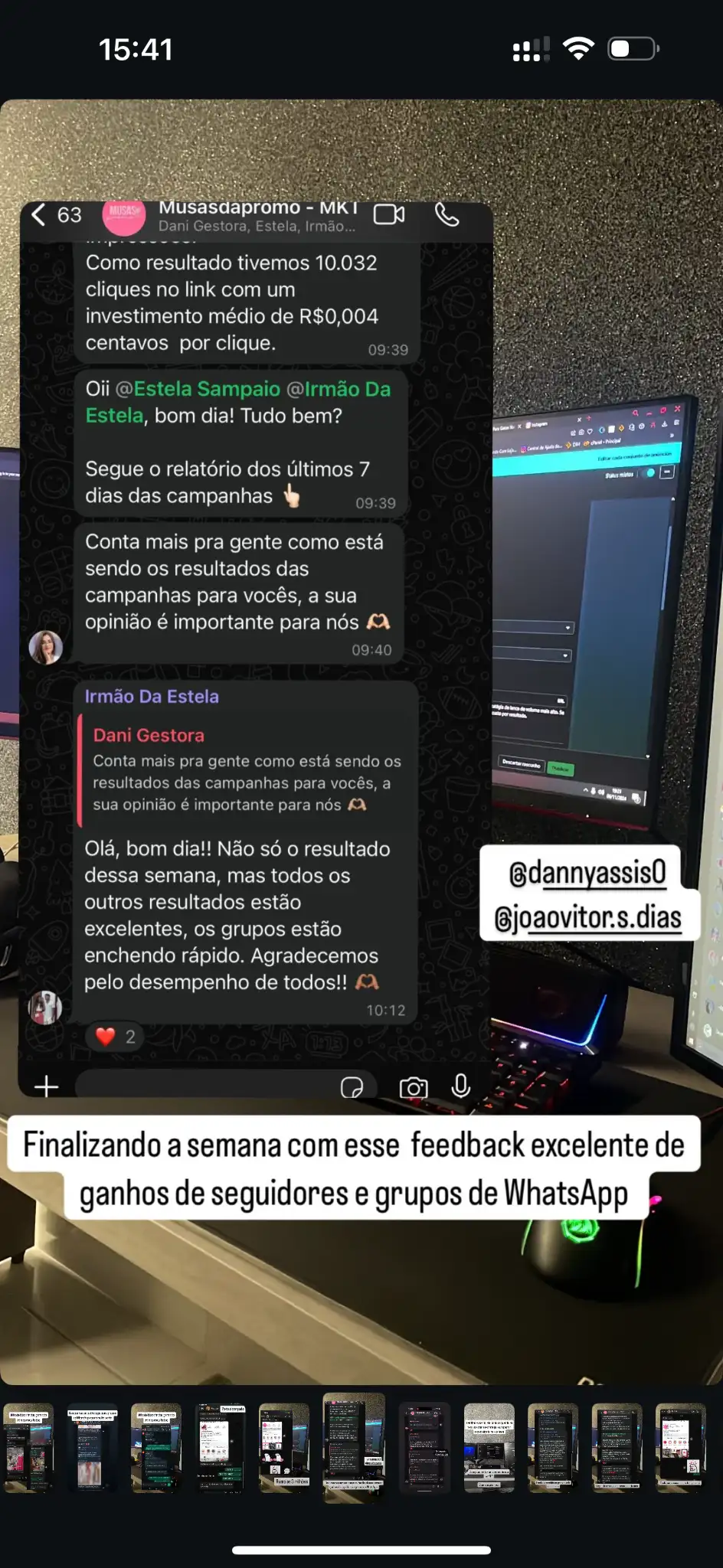Screen dimensions: 723x1568
Task: Tap the enlarged current-story thumbnail in the strip
Action: click(354, 1448)
